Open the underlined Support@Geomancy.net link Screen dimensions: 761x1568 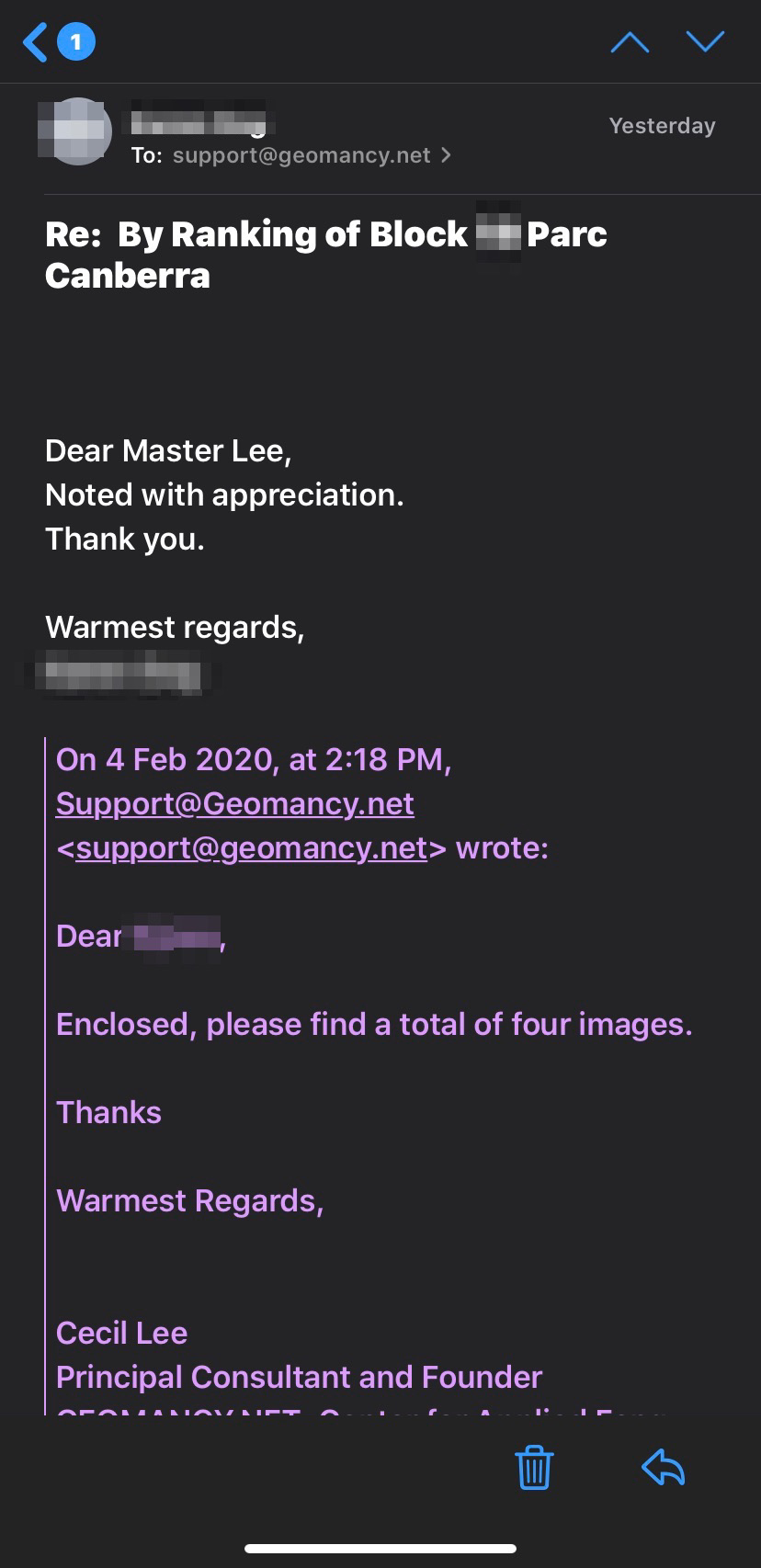[x=234, y=804]
